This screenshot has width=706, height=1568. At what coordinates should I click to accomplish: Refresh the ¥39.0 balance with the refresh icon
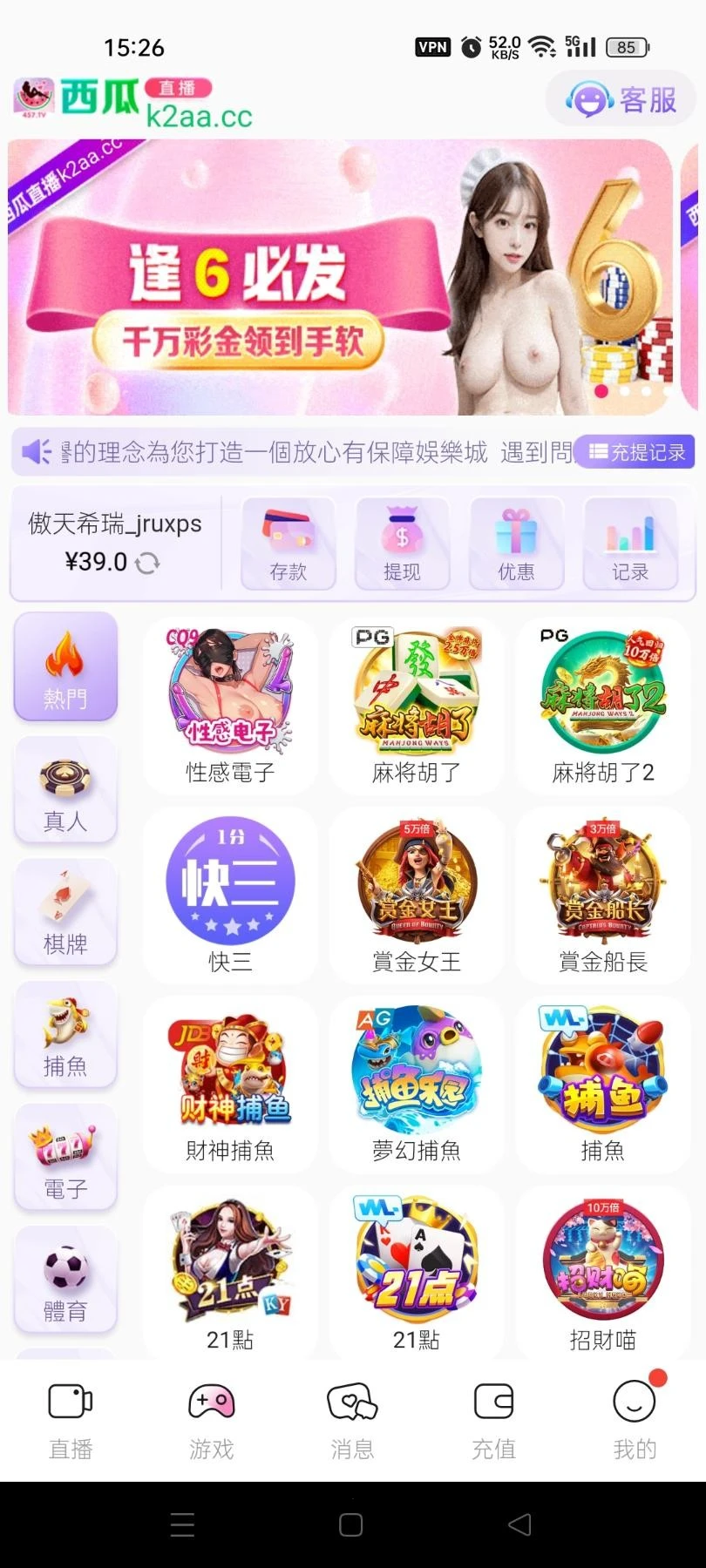click(146, 563)
